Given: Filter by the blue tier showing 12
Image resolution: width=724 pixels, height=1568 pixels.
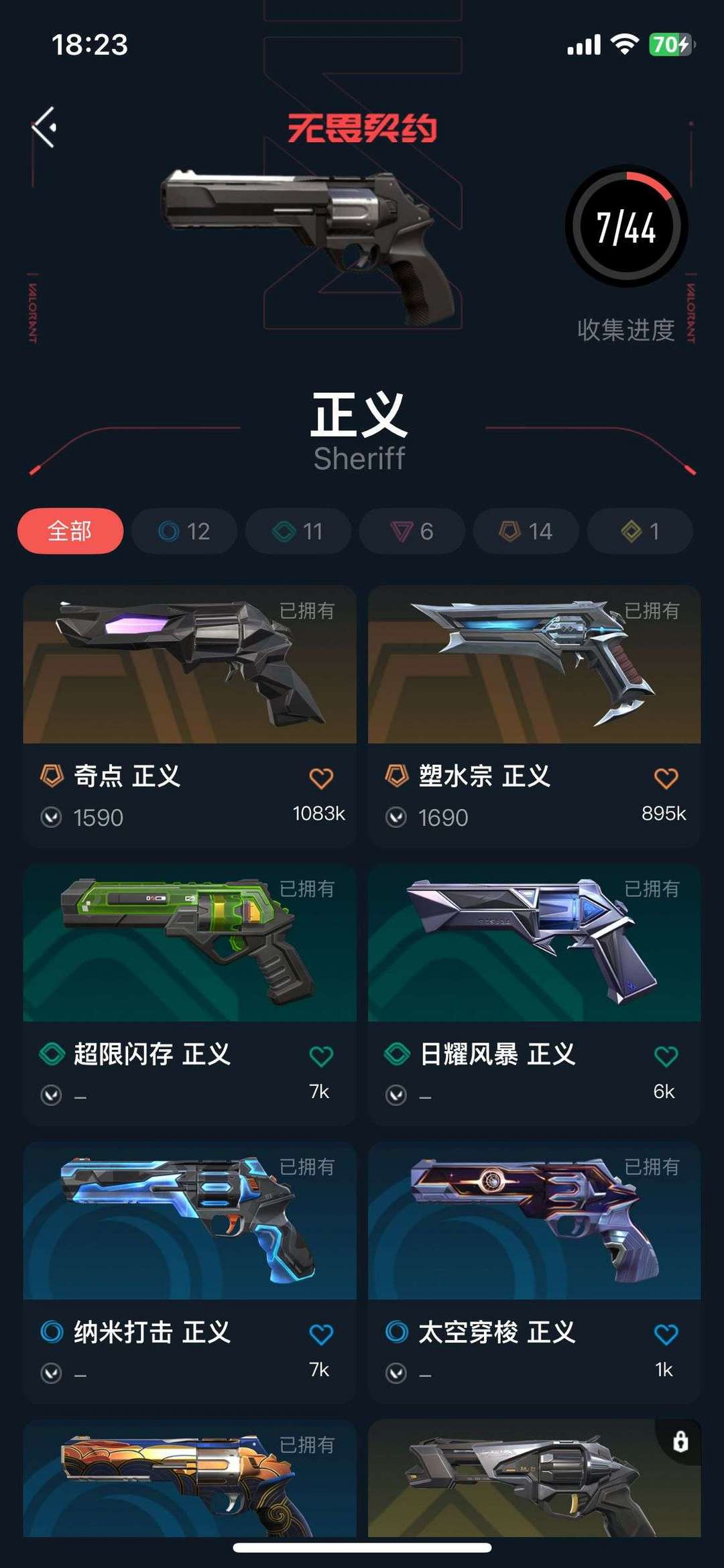Looking at the screenshot, I should click(184, 531).
